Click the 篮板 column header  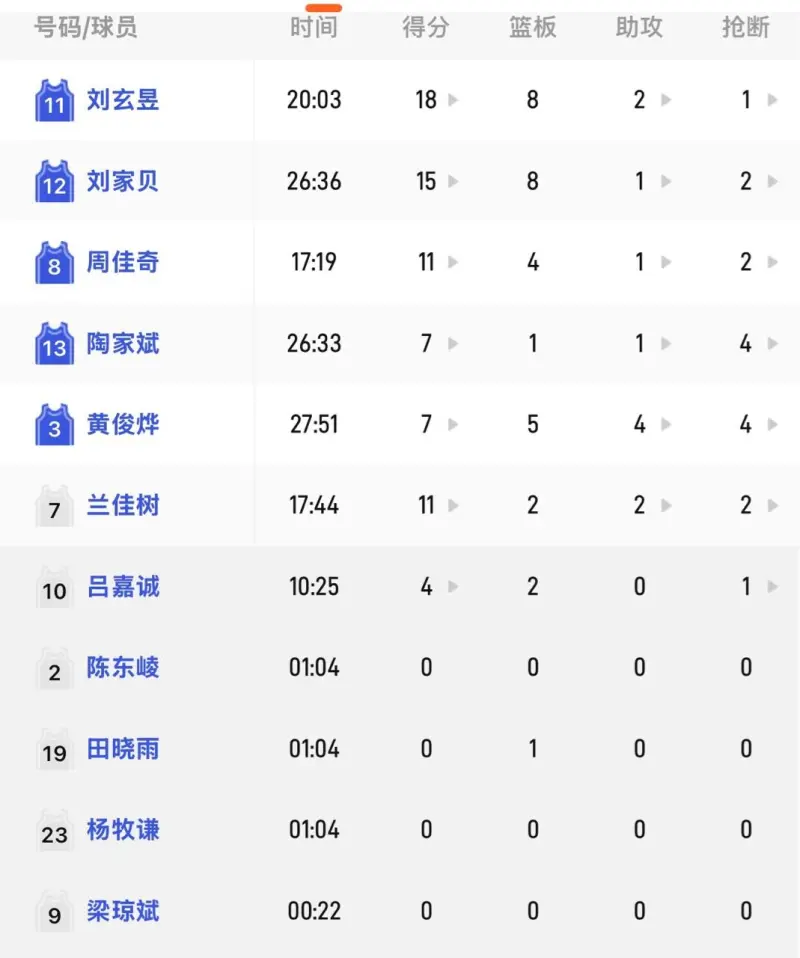[x=531, y=28]
